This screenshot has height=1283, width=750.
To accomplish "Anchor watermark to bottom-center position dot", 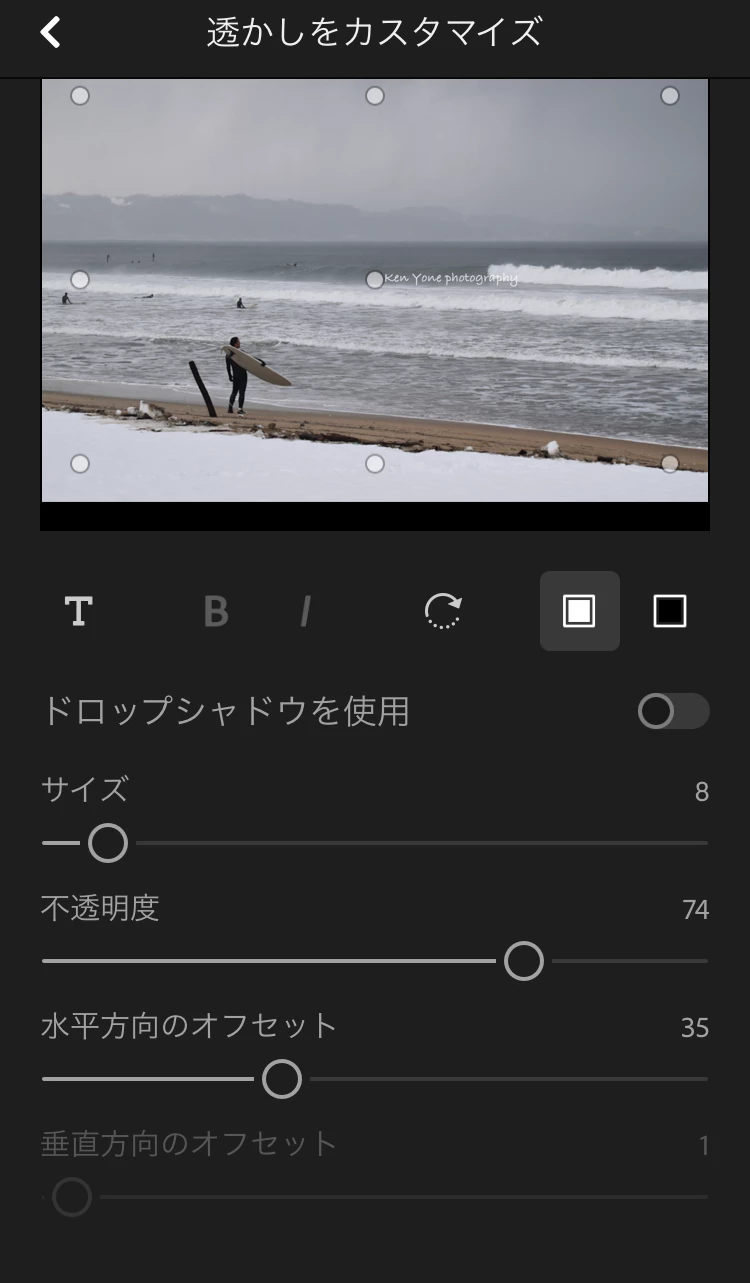I will click(x=374, y=463).
